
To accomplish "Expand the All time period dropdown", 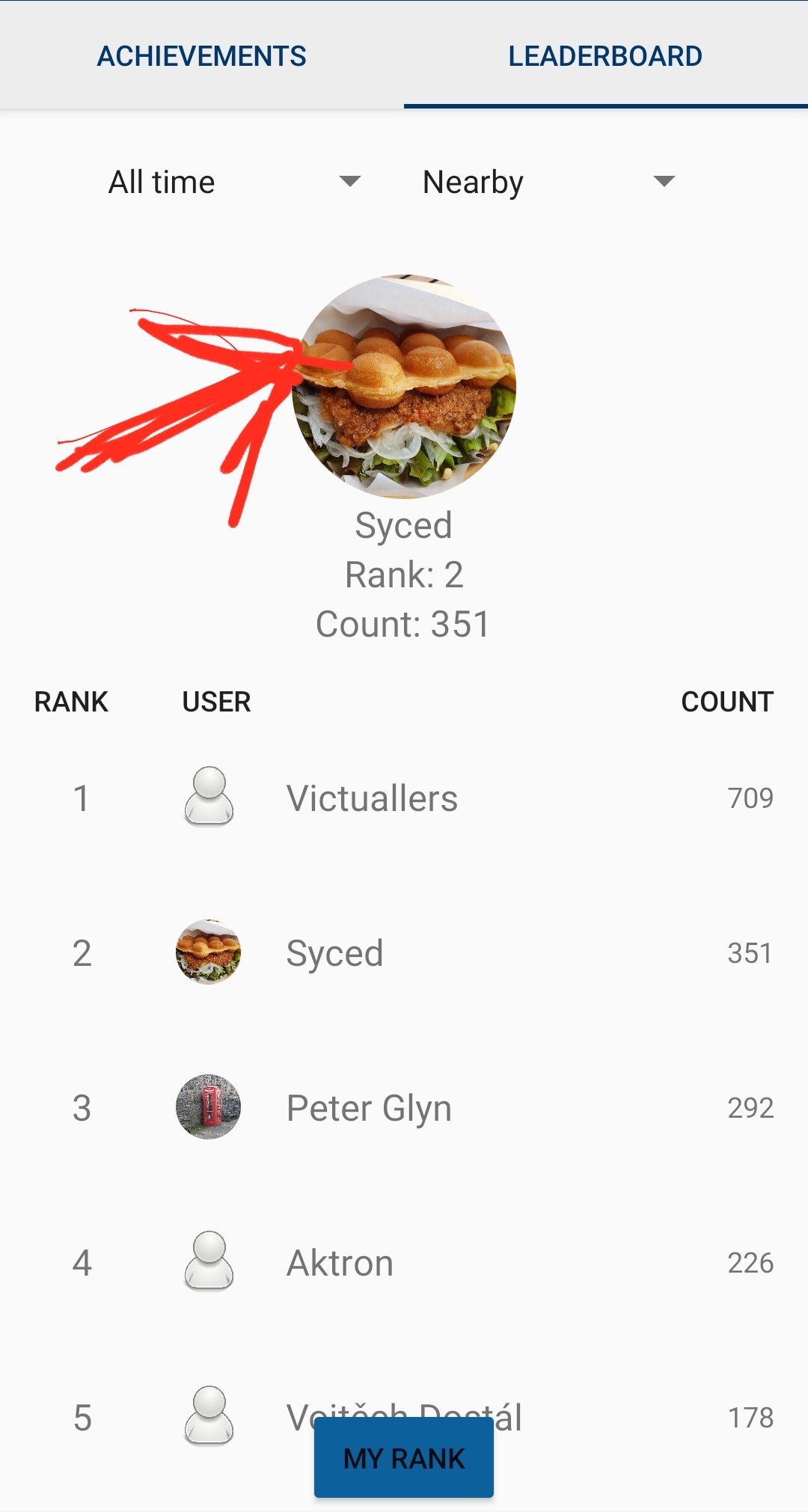I will tap(234, 182).
